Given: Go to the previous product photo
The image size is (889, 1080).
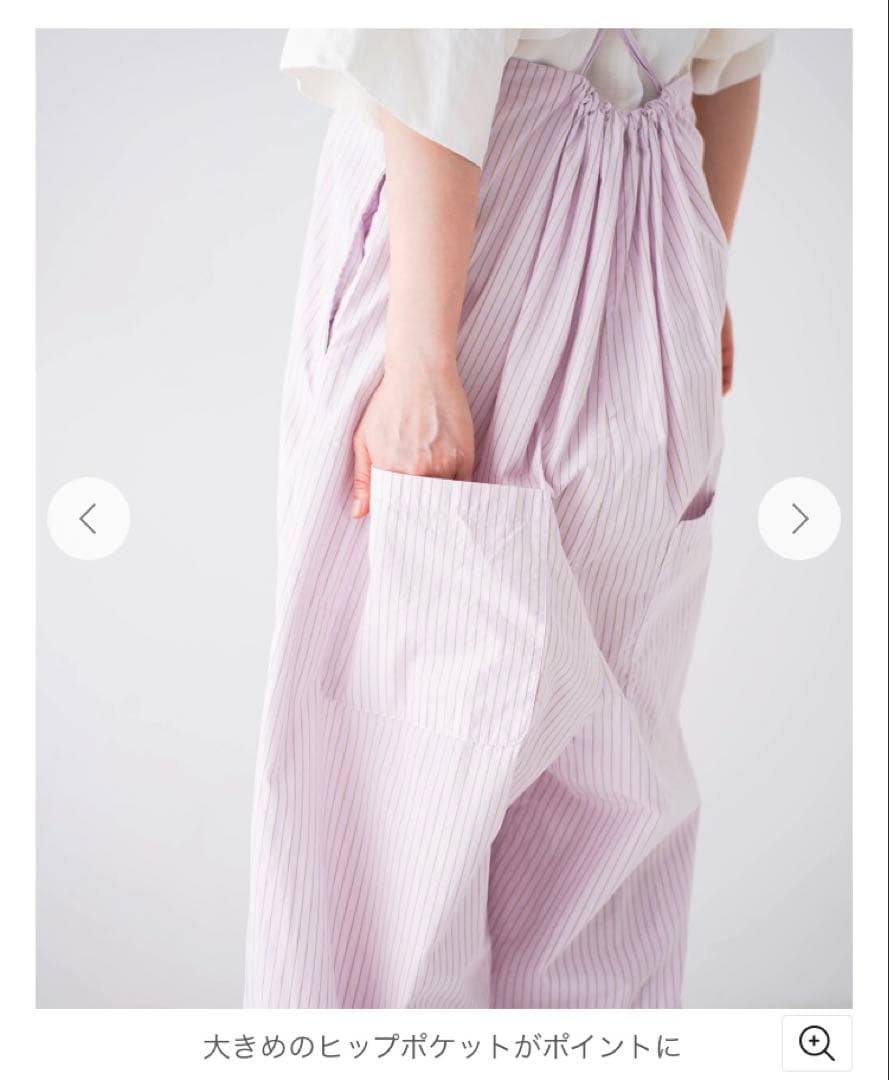Looking at the screenshot, I should point(88,518).
